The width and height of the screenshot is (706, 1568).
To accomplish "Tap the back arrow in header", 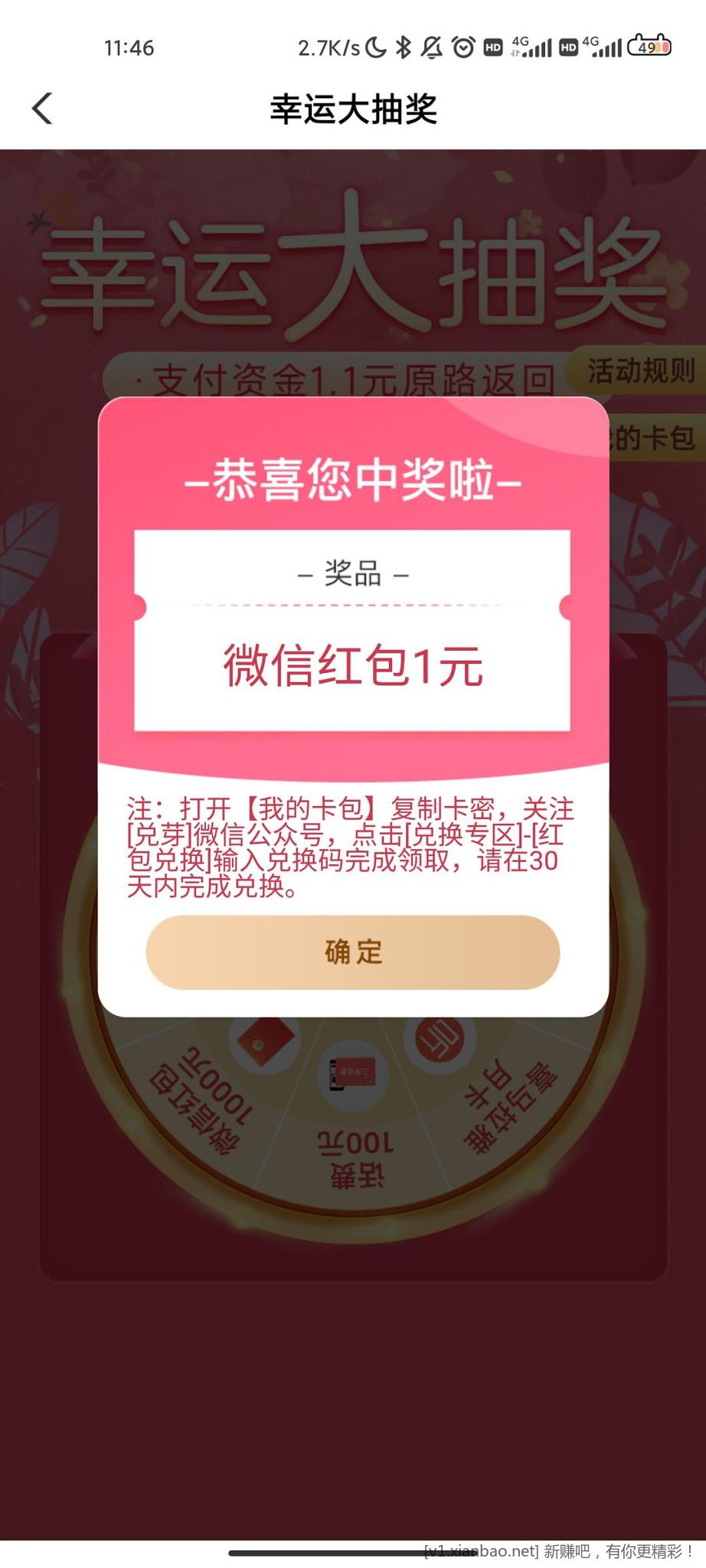I will pos(42,108).
